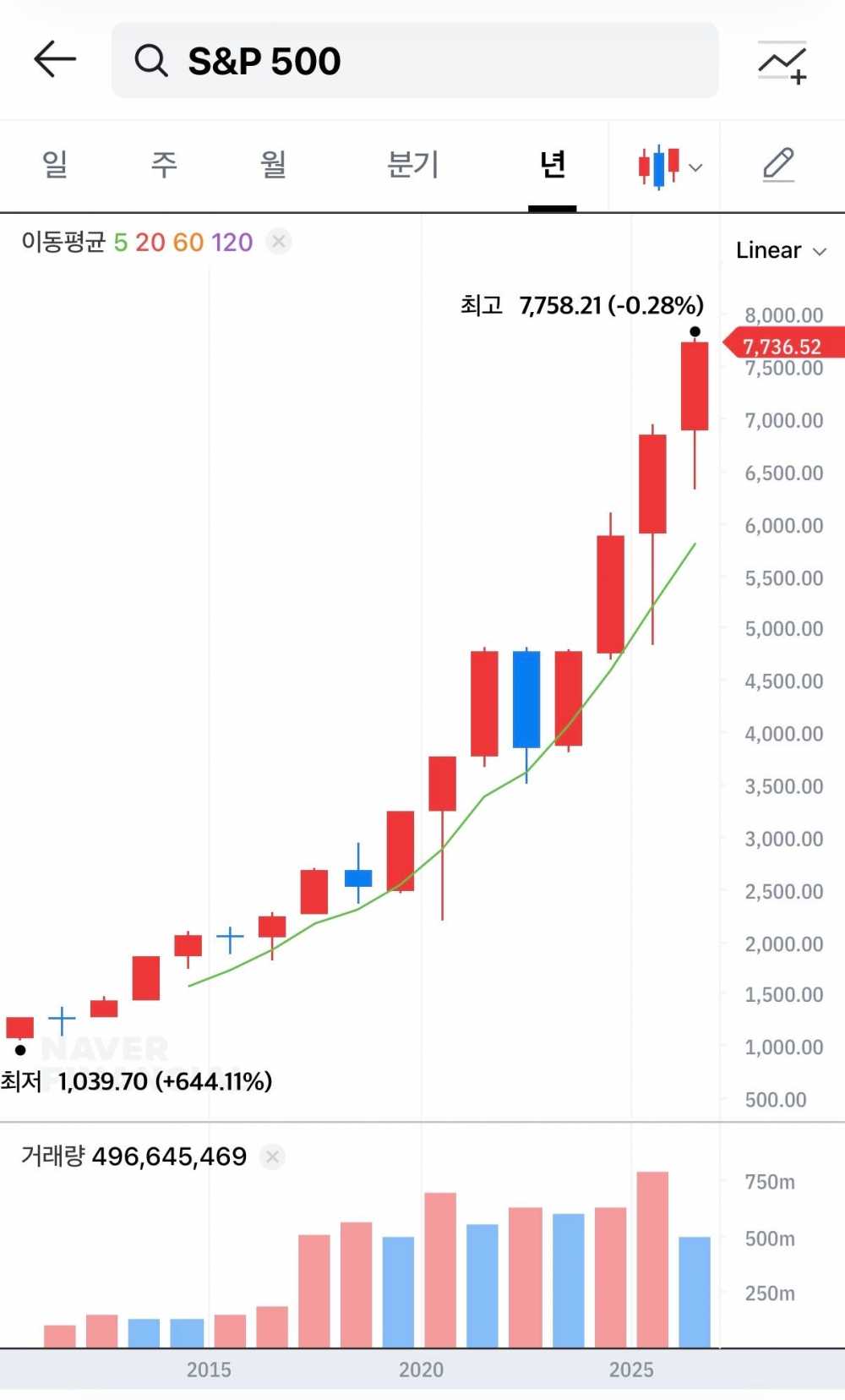Screen dimensions: 845x1400
Task: Go back using the arrow icon
Action: pos(55,59)
